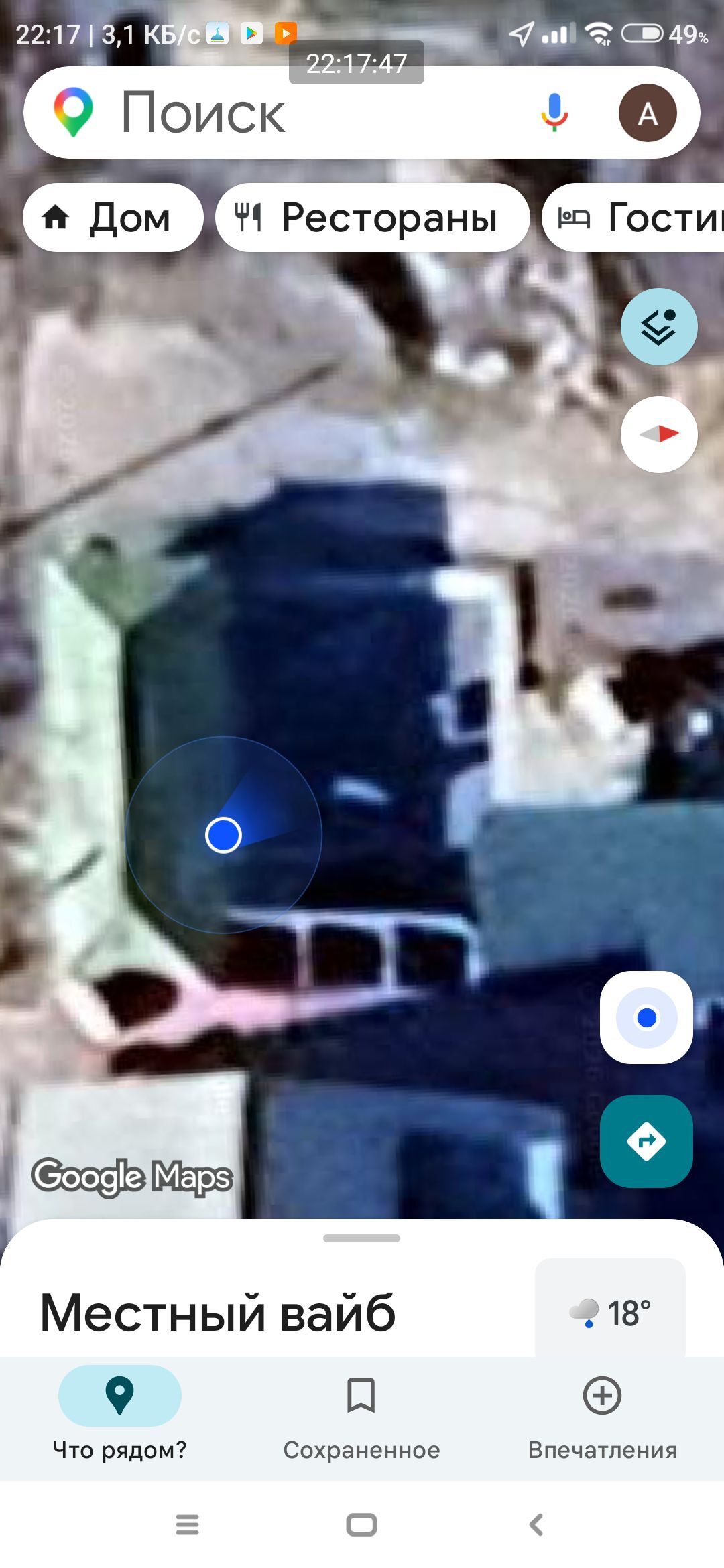This screenshot has width=724, height=1568.
Task: Go back using the system back button
Action: pos(536,1525)
